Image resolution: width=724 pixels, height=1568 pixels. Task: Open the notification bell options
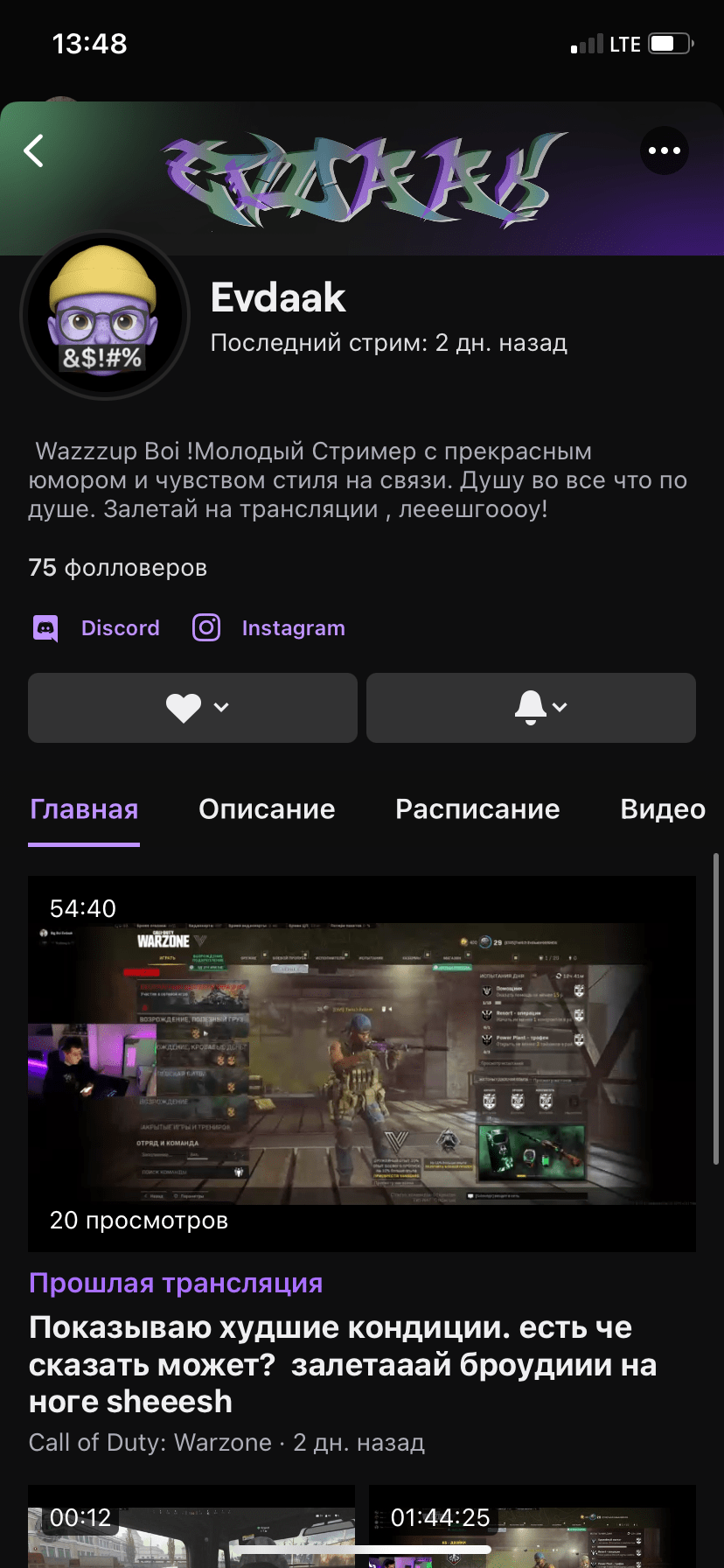click(531, 707)
